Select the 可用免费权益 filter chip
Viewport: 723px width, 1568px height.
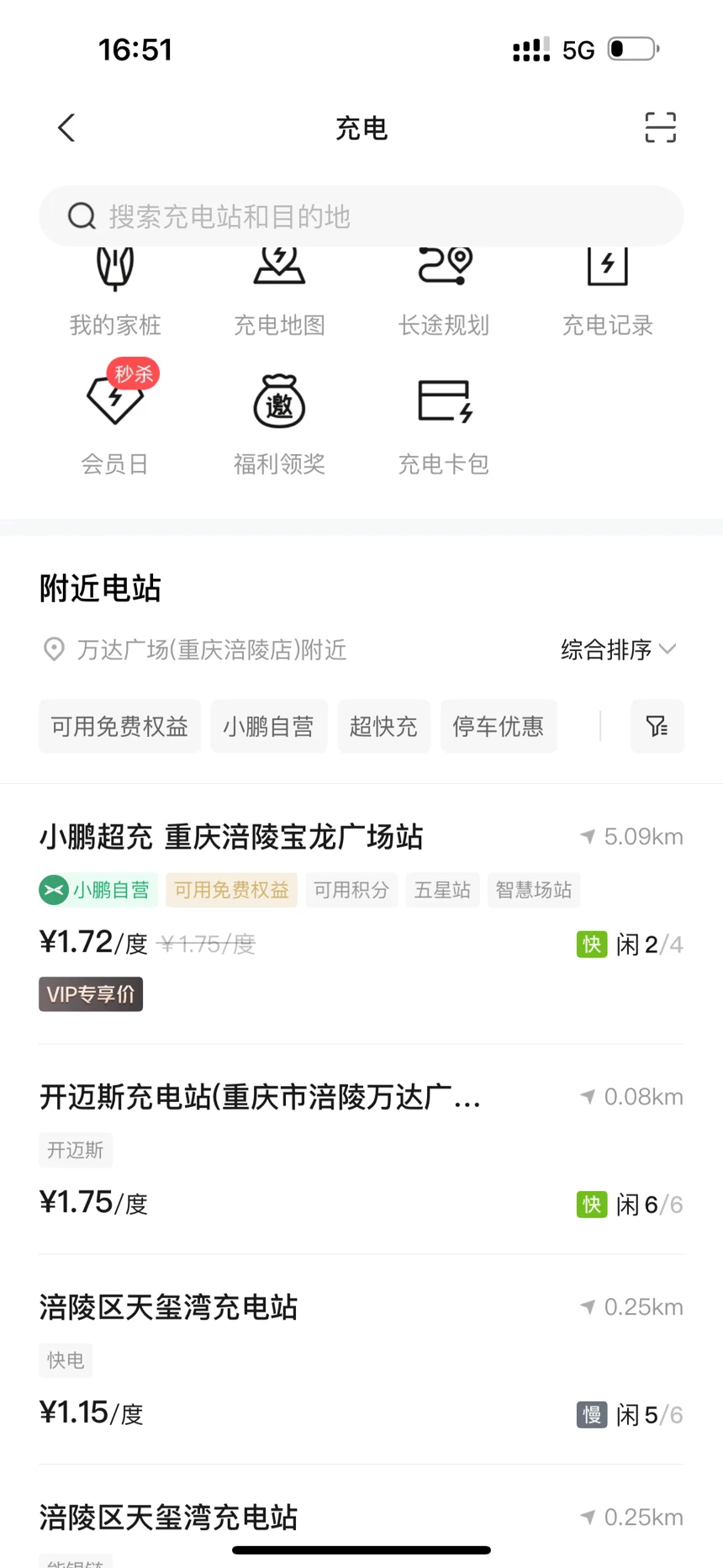[x=119, y=726]
